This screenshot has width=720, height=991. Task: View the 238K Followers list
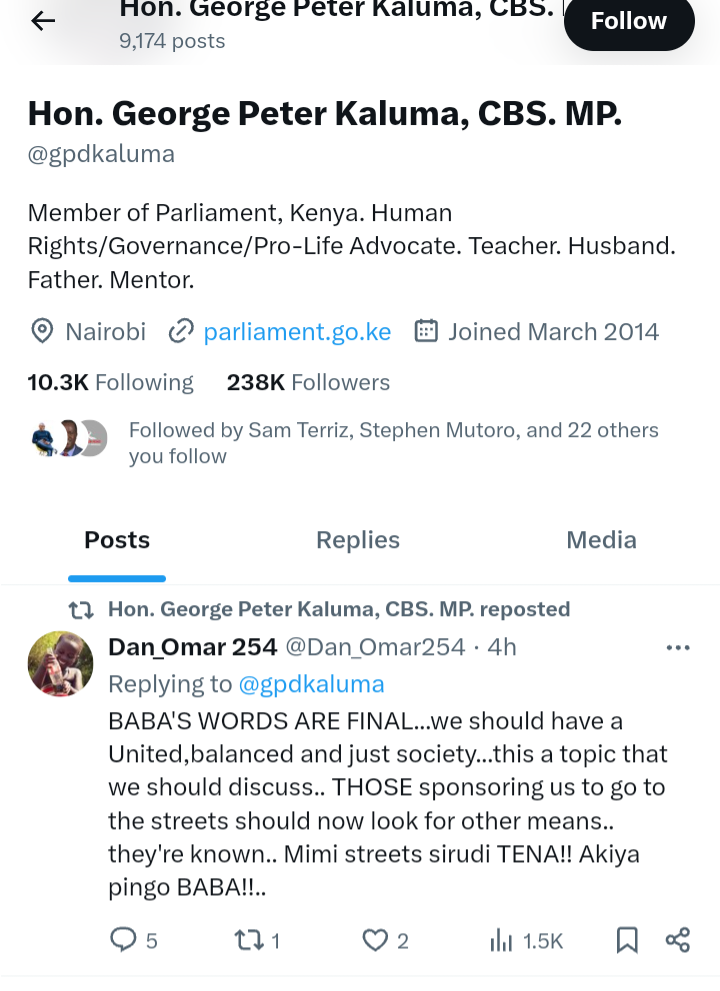click(x=308, y=382)
